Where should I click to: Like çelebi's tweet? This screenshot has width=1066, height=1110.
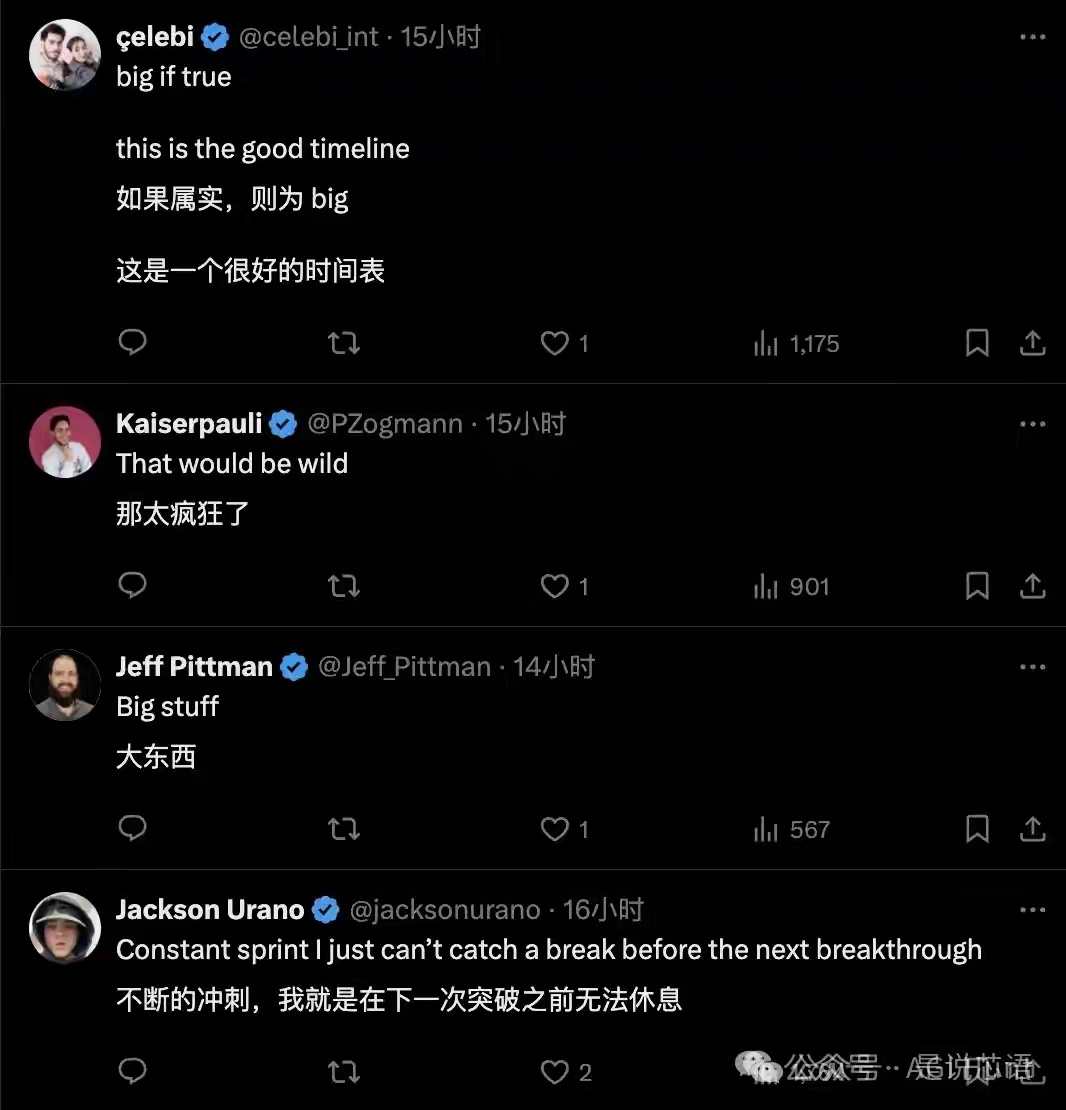tap(554, 343)
